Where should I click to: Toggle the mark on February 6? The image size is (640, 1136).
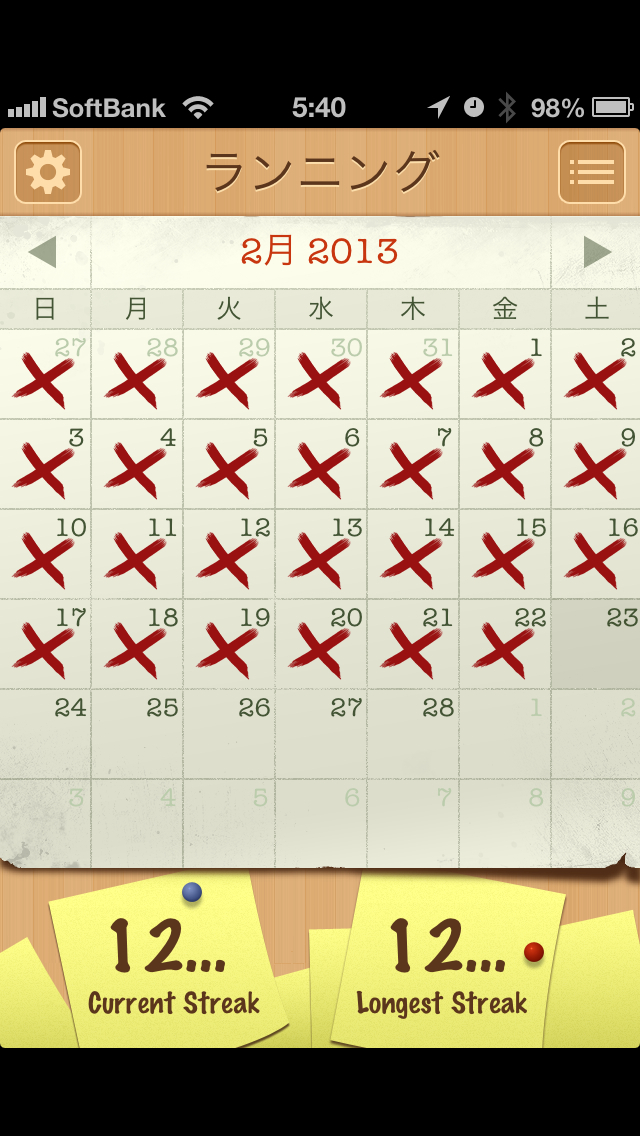321,464
